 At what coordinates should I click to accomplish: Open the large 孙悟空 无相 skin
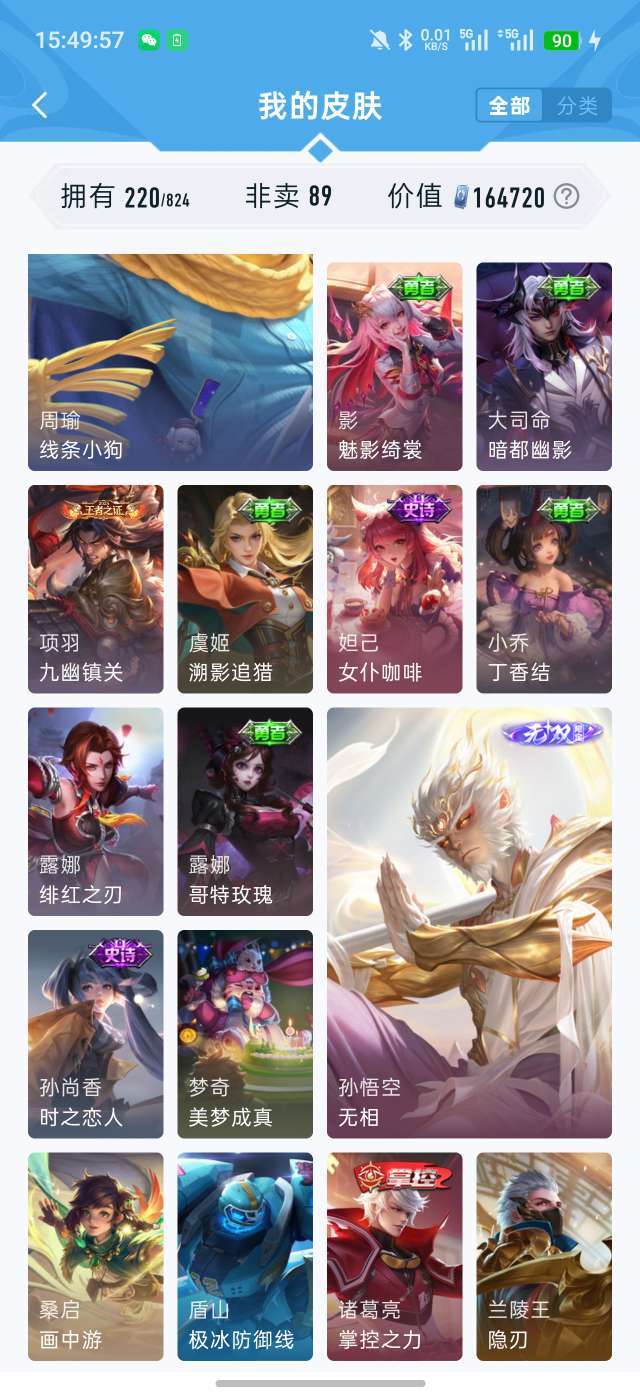coord(470,923)
